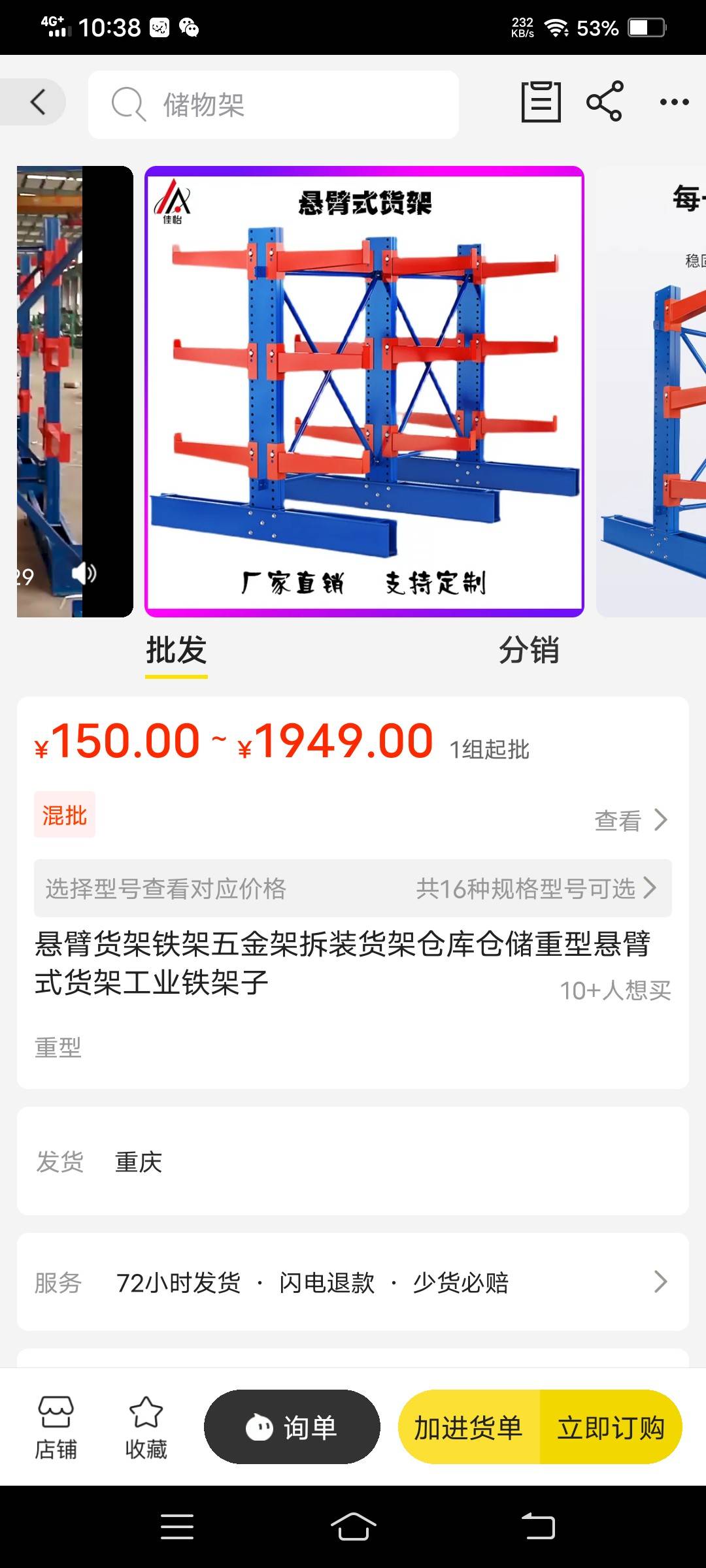Send an inquiry with 询单

[x=292, y=1428]
